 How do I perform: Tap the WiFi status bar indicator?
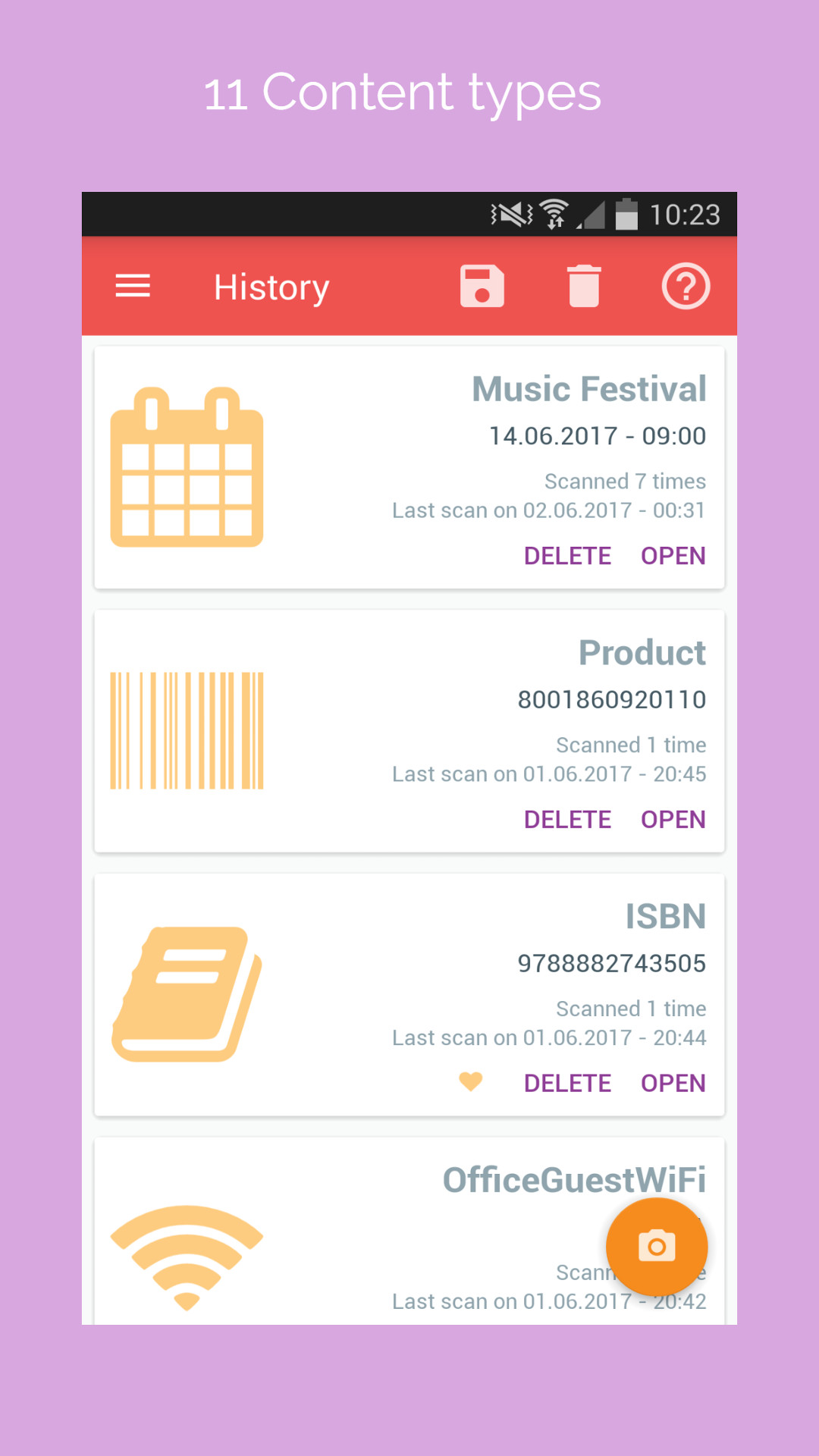(553, 212)
